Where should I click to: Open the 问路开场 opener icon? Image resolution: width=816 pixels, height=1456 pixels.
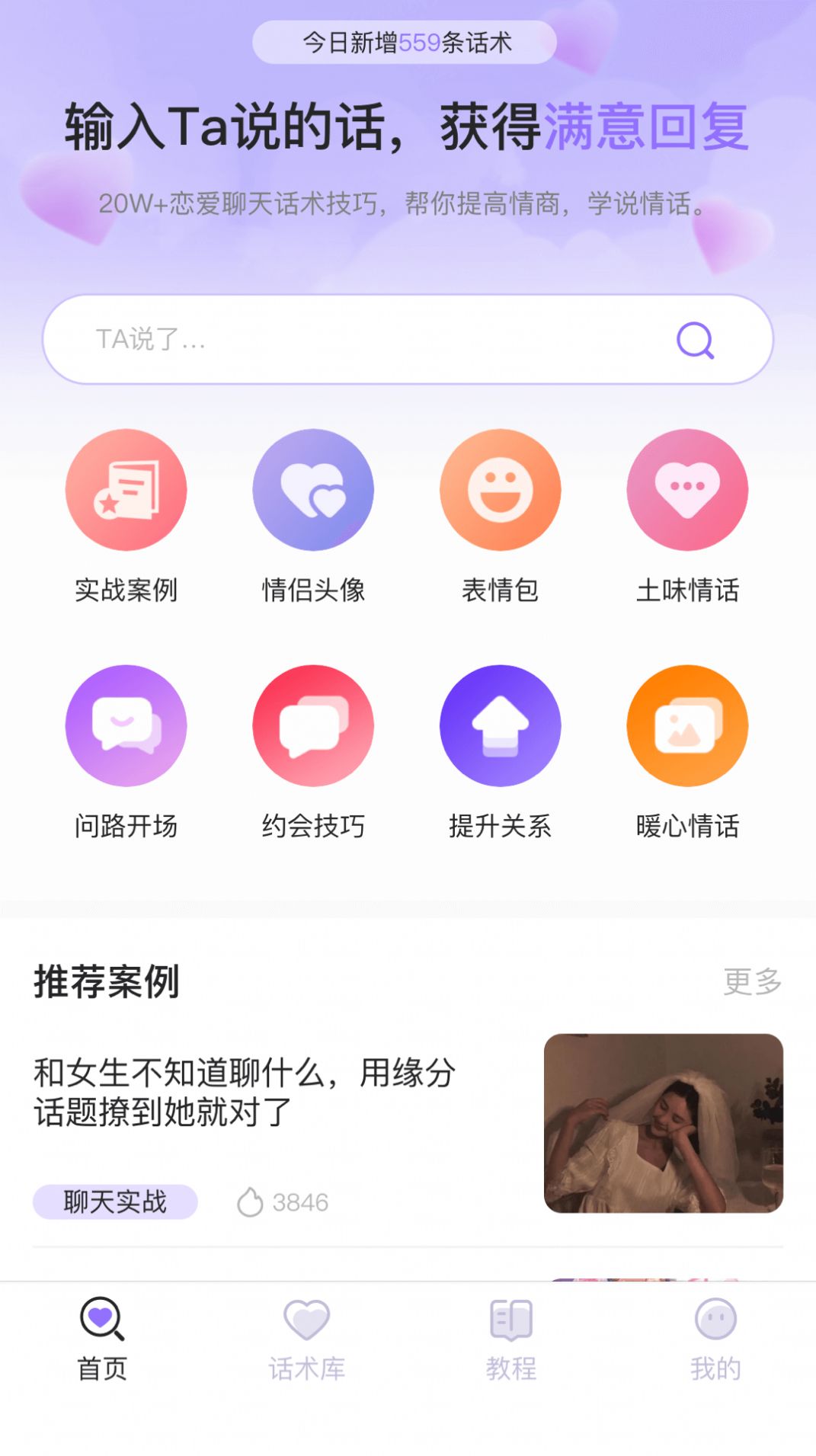[127, 726]
